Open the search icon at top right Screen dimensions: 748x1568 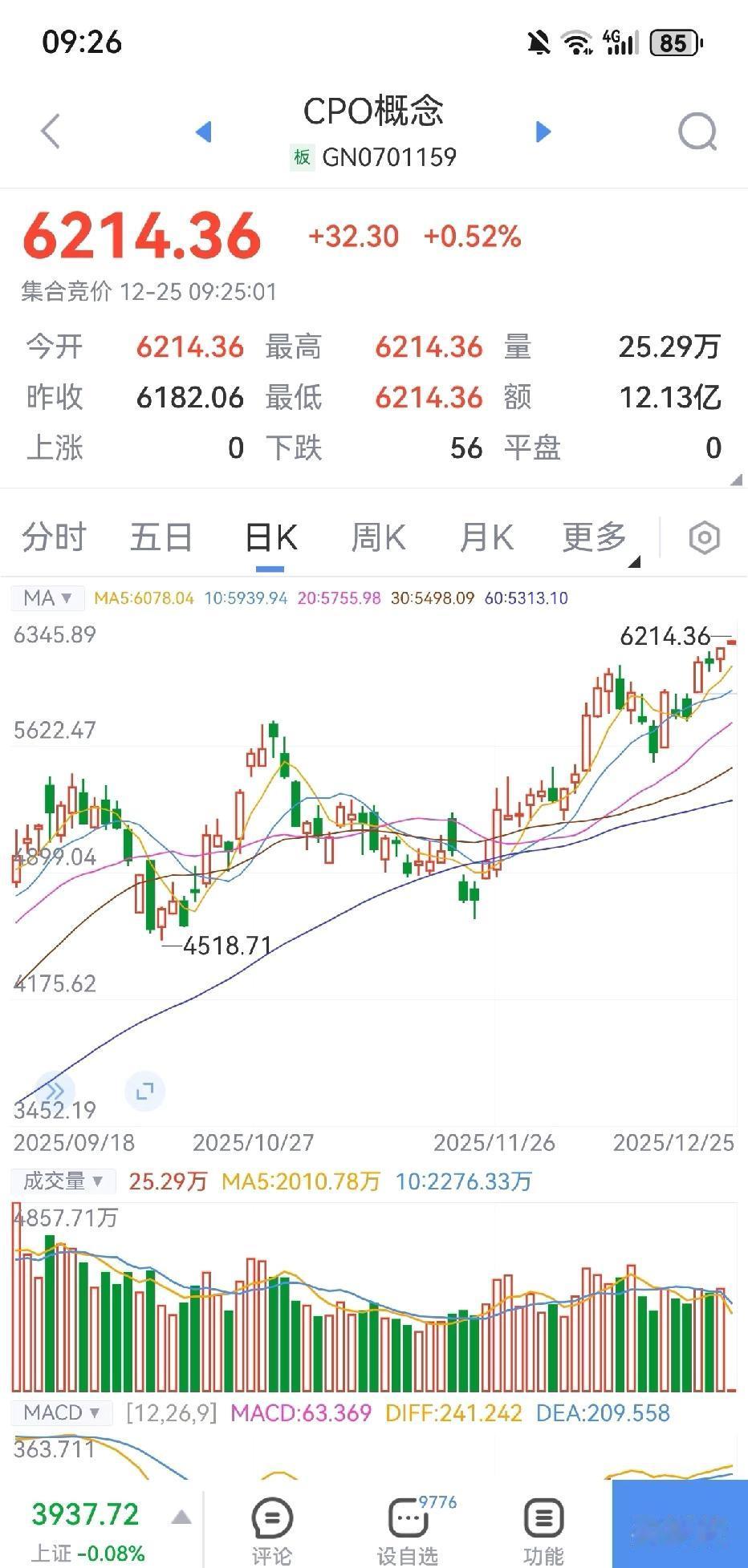(x=697, y=132)
